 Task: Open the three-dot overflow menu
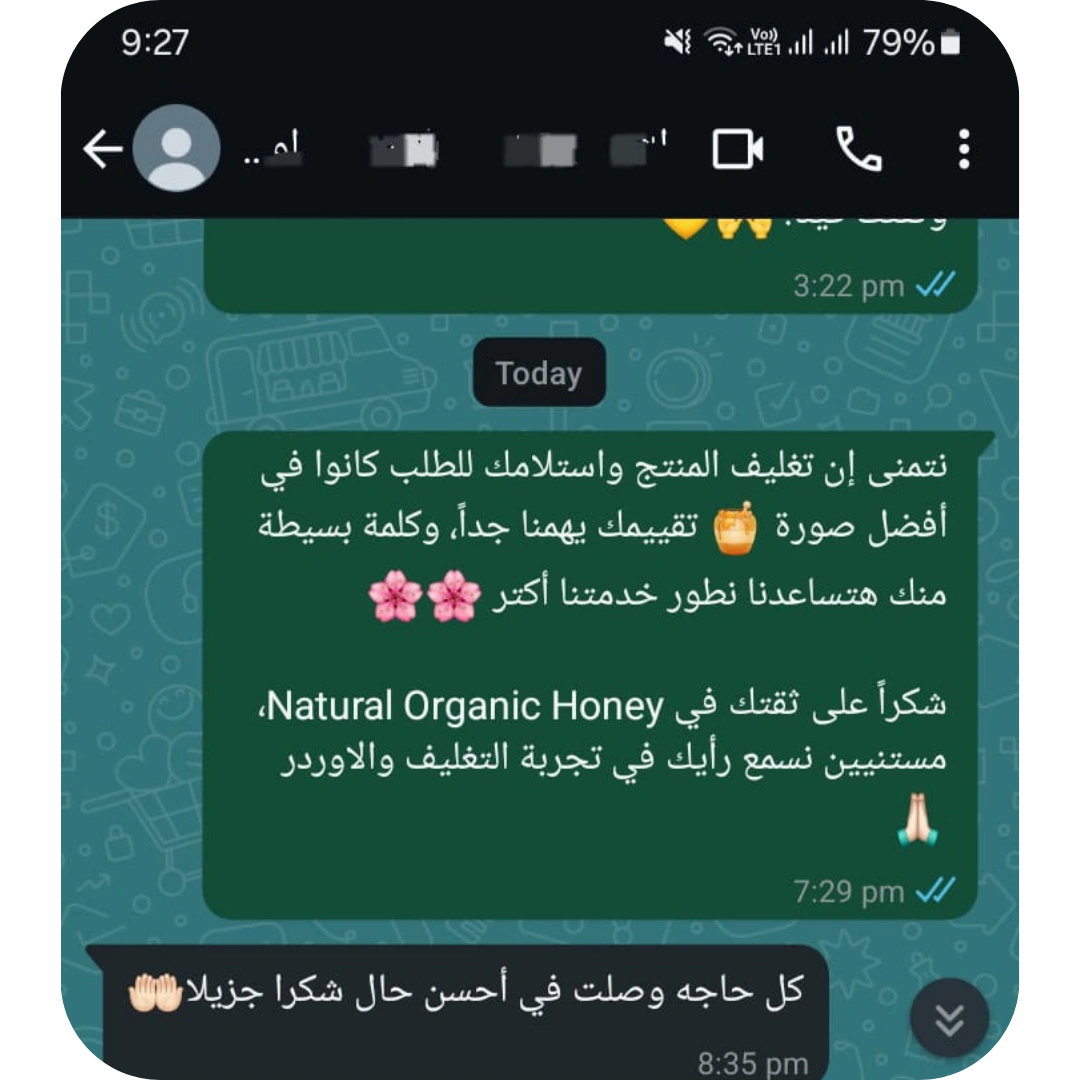[963, 150]
